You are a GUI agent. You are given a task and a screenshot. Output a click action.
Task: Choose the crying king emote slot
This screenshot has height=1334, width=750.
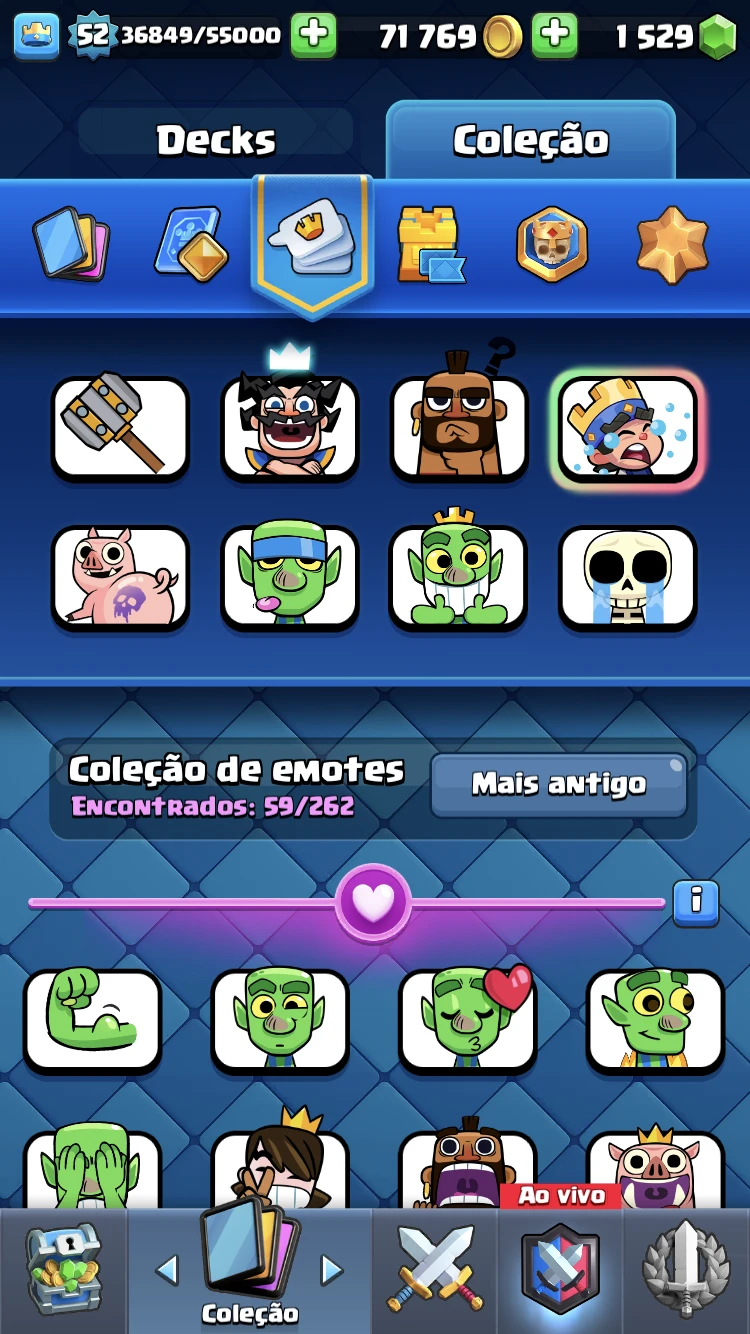pyautogui.click(x=627, y=427)
